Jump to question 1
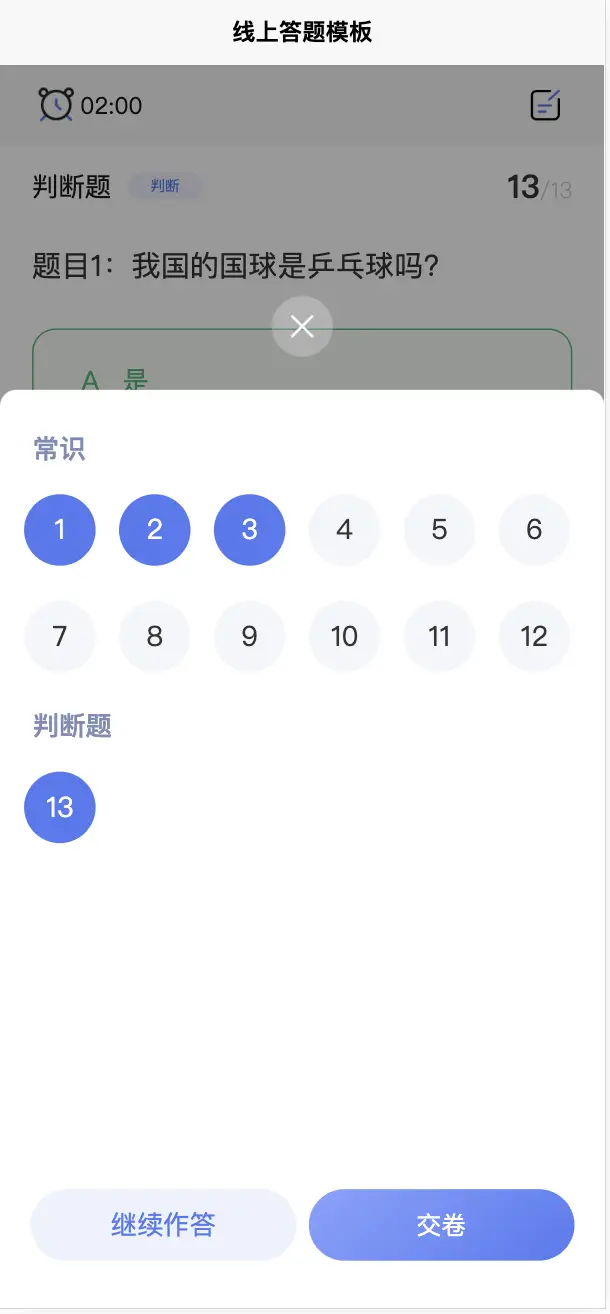 point(60,530)
